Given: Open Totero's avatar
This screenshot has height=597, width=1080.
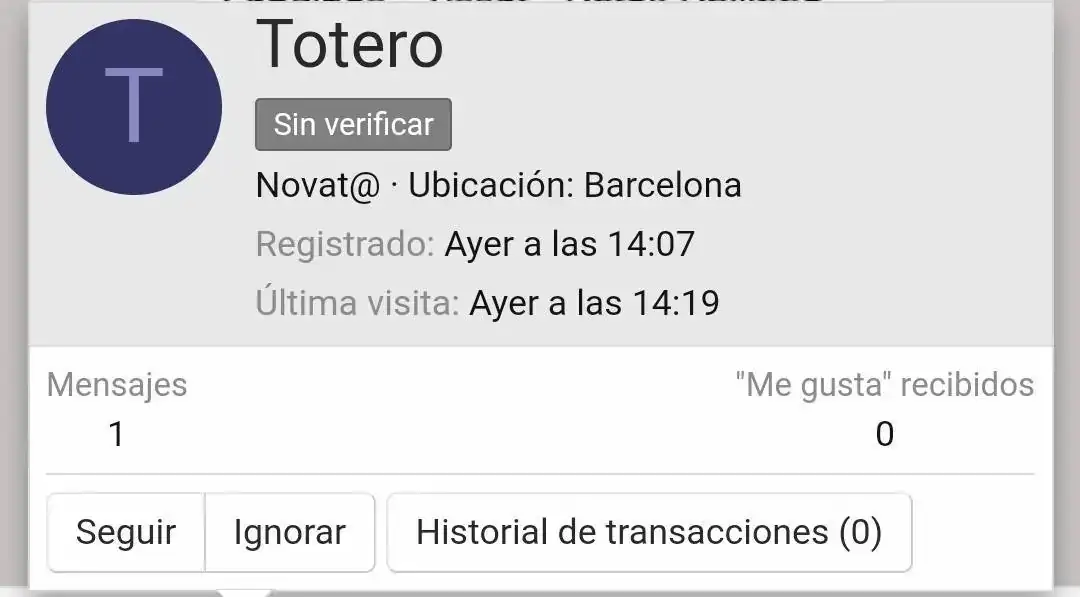Looking at the screenshot, I should click(x=134, y=107).
